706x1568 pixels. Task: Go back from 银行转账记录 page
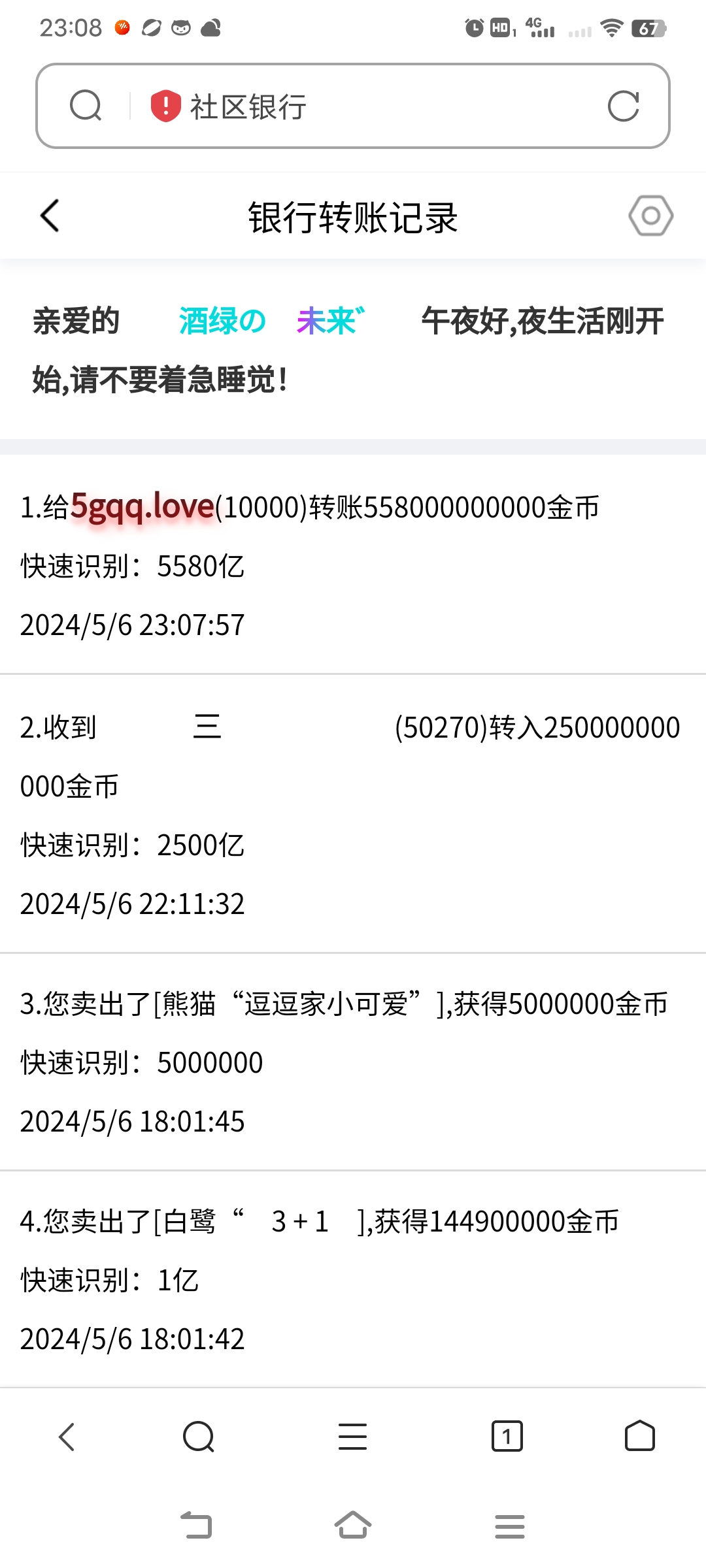click(x=50, y=216)
